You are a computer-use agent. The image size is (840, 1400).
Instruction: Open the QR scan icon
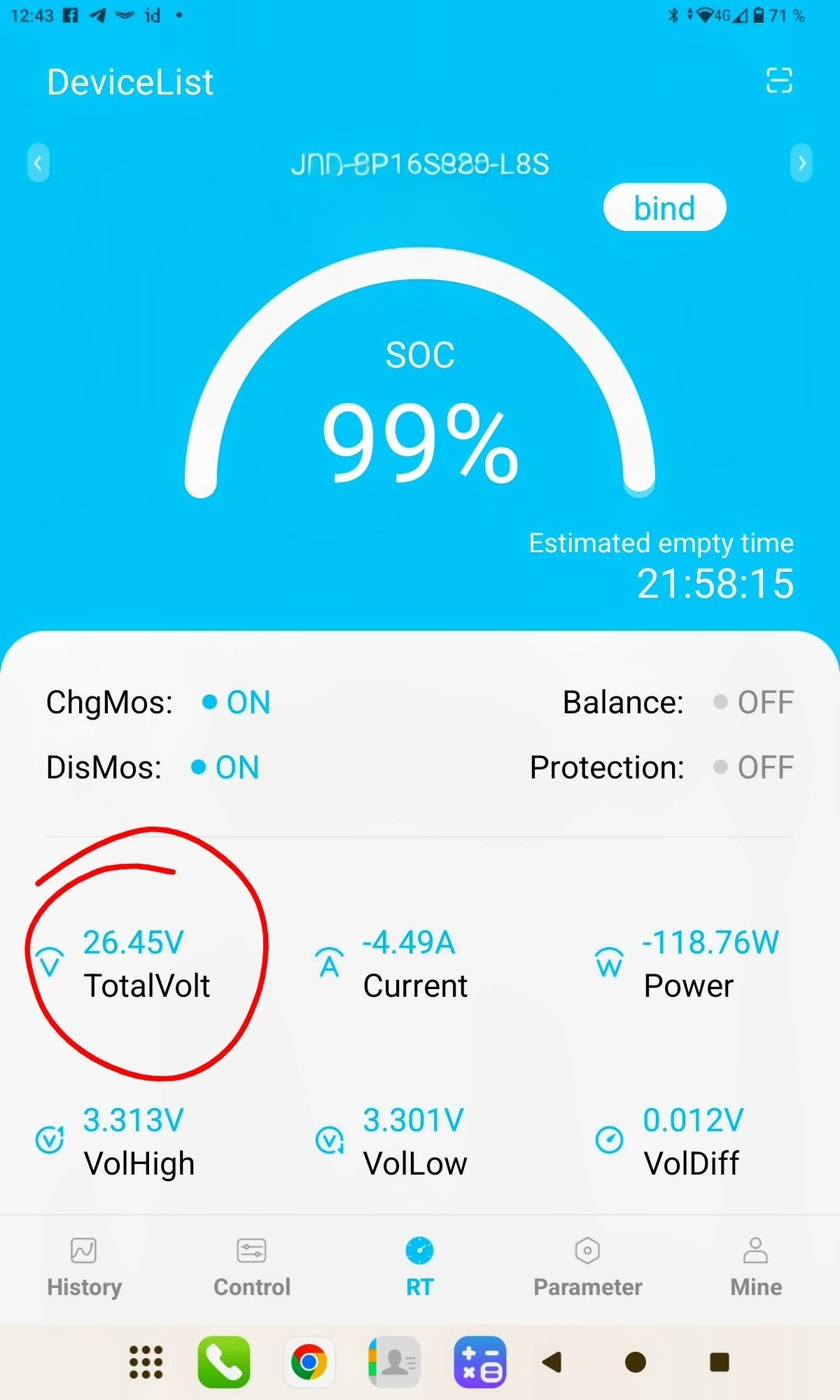click(779, 80)
